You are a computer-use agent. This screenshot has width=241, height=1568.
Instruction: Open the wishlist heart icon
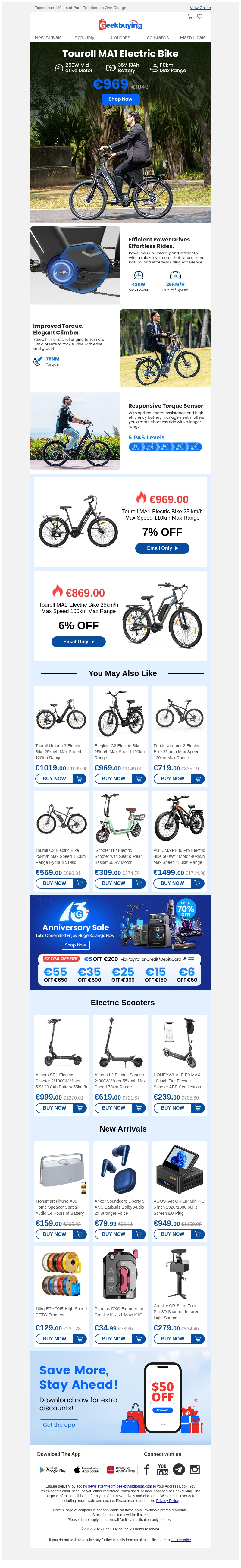click(x=200, y=17)
